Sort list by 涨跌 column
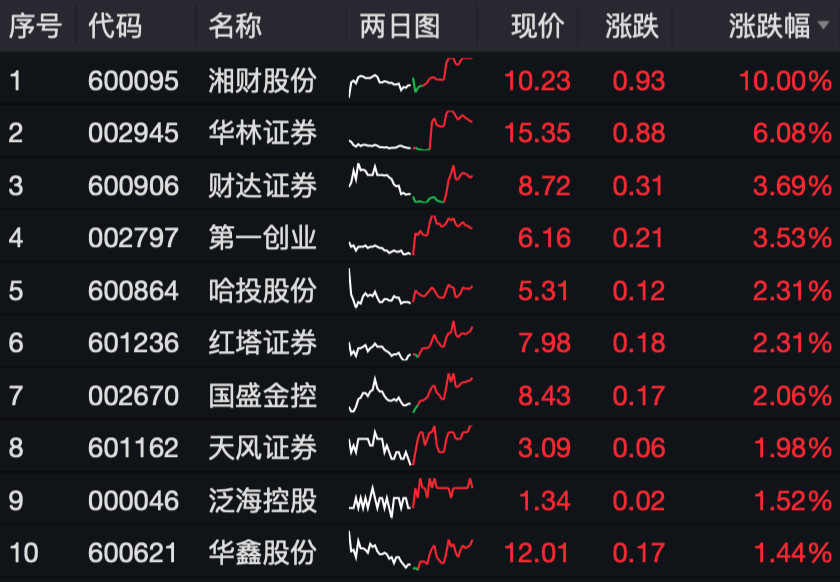 (x=632, y=27)
